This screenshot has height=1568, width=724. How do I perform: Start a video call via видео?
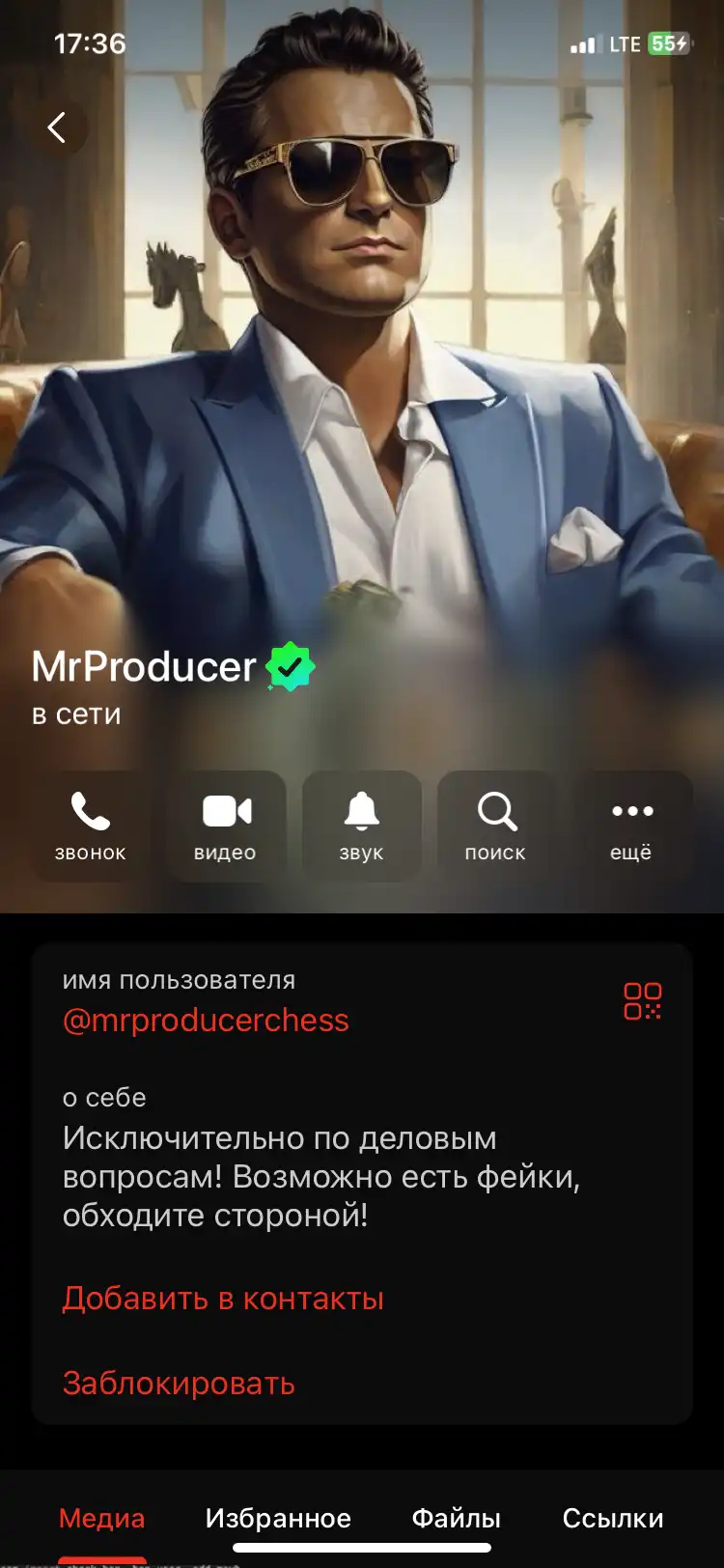coord(226,826)
